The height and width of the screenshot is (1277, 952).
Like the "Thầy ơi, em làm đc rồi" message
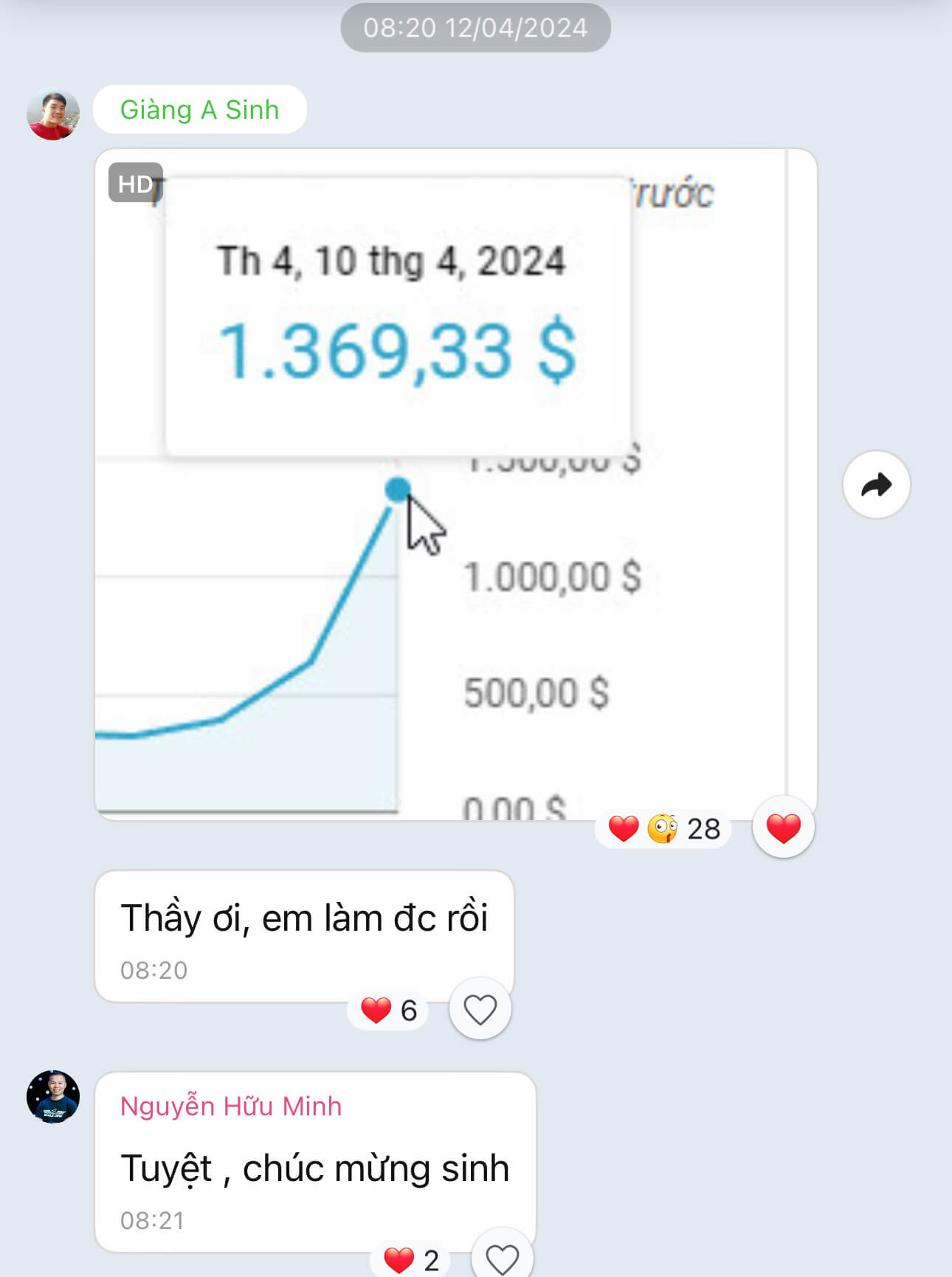(480, 1009)
